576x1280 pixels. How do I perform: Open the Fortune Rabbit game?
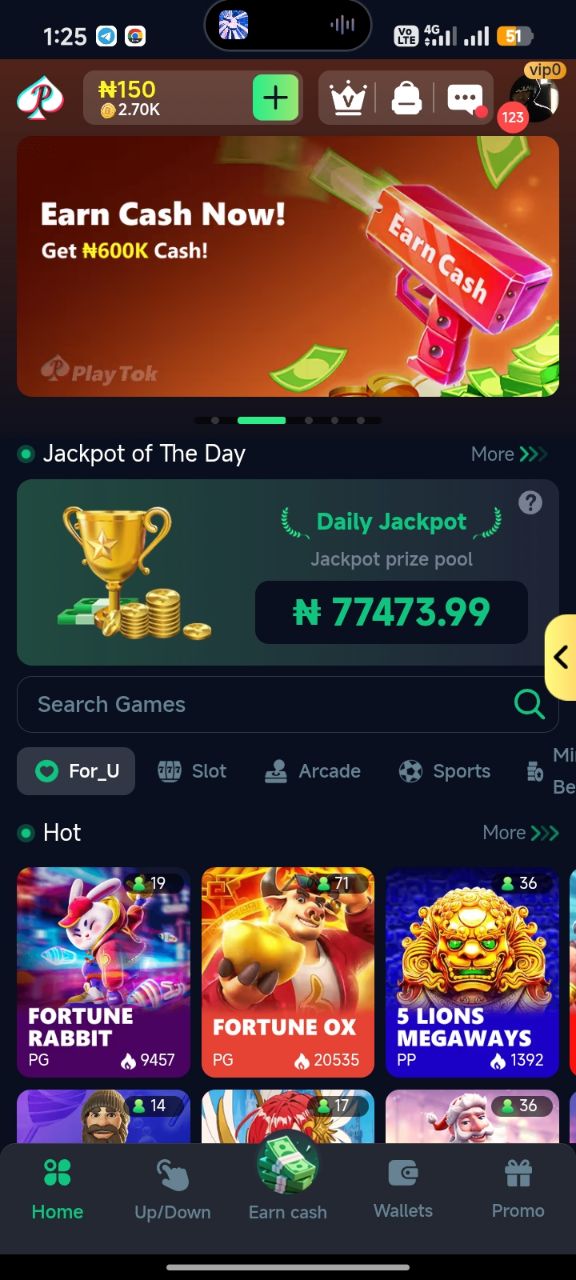[x=103, y=972]
